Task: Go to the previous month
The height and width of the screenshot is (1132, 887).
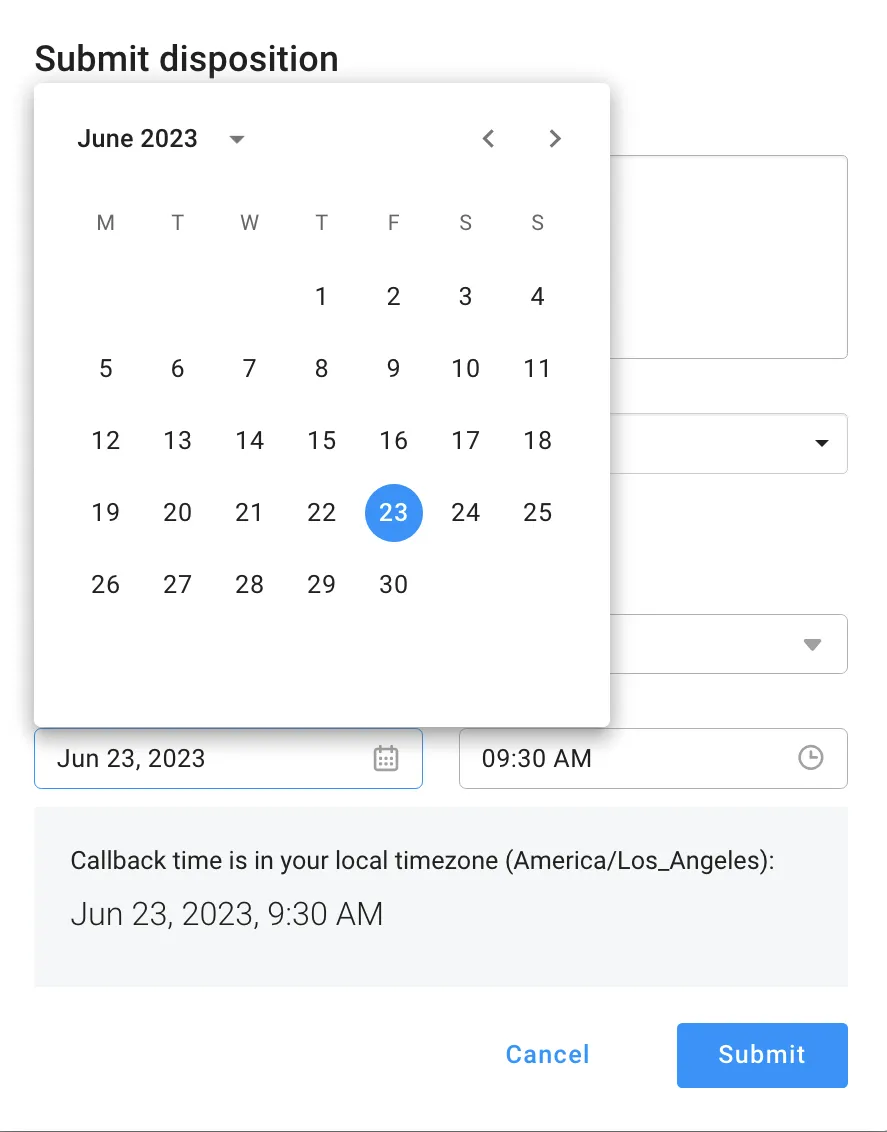Action: coord(488,139)
